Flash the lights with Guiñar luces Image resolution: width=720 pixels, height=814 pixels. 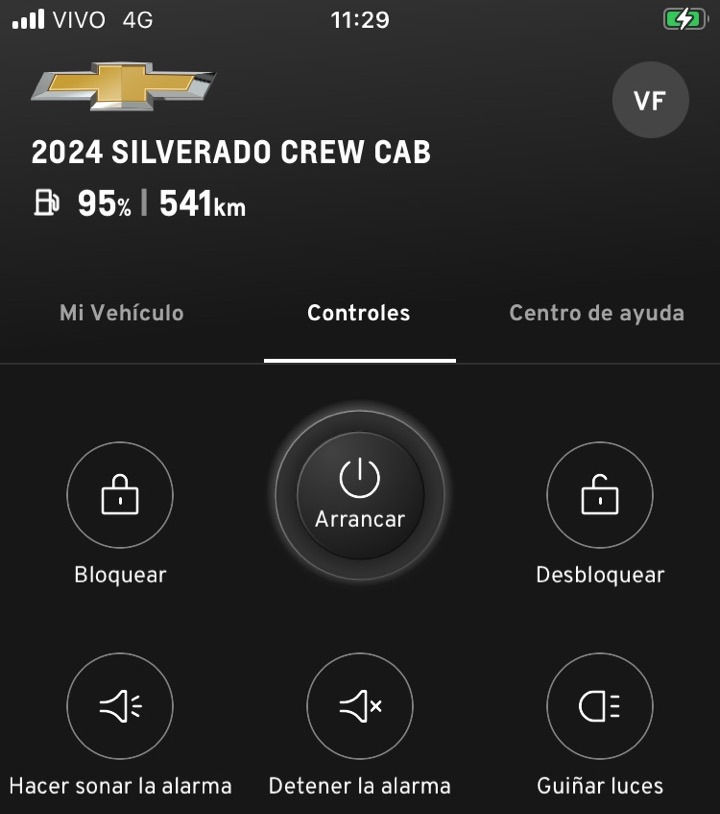click(x=600, y=706)
